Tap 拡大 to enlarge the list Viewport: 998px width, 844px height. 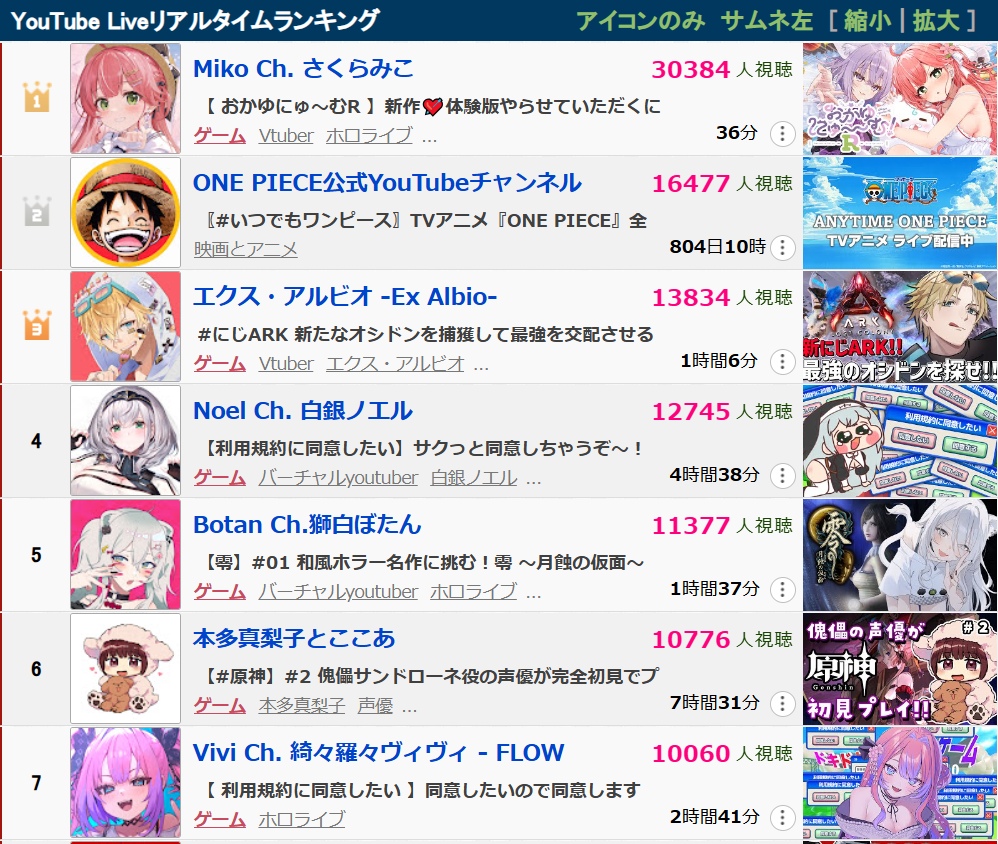click(935, 20)
